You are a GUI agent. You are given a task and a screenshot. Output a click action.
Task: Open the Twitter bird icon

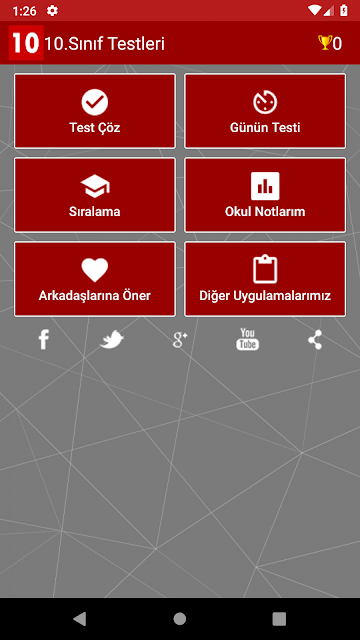click(x=112, y=340)
